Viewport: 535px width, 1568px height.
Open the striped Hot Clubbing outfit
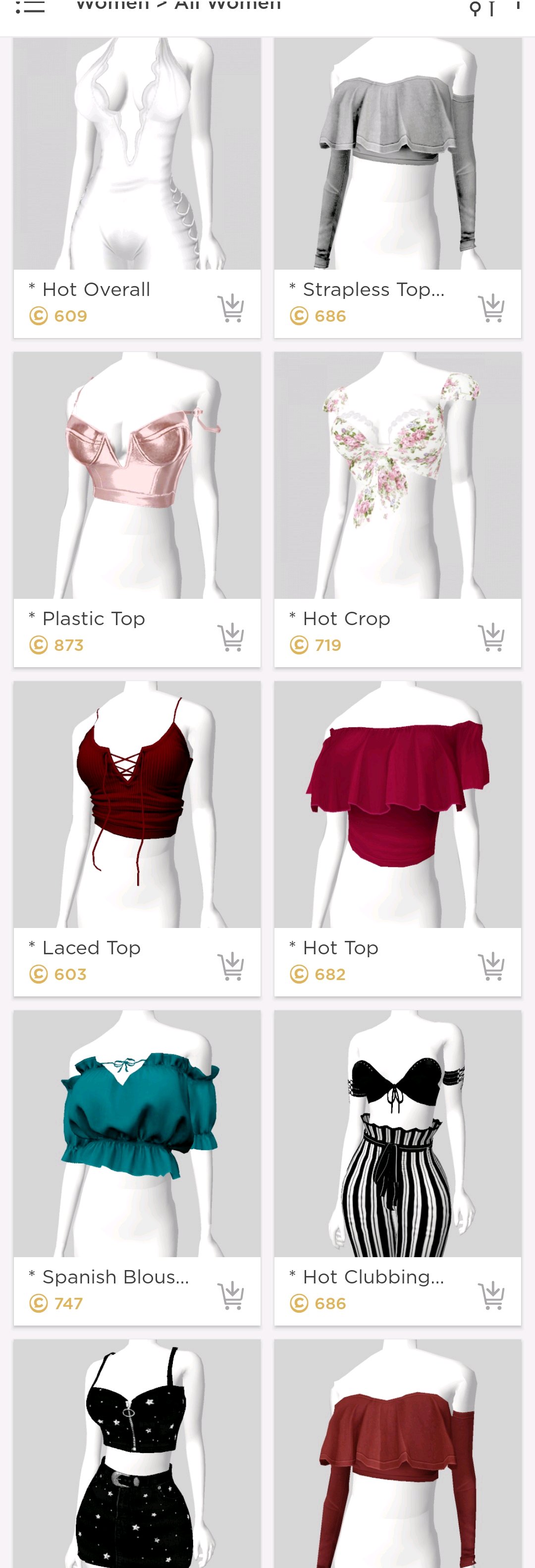click(398, 1133)
